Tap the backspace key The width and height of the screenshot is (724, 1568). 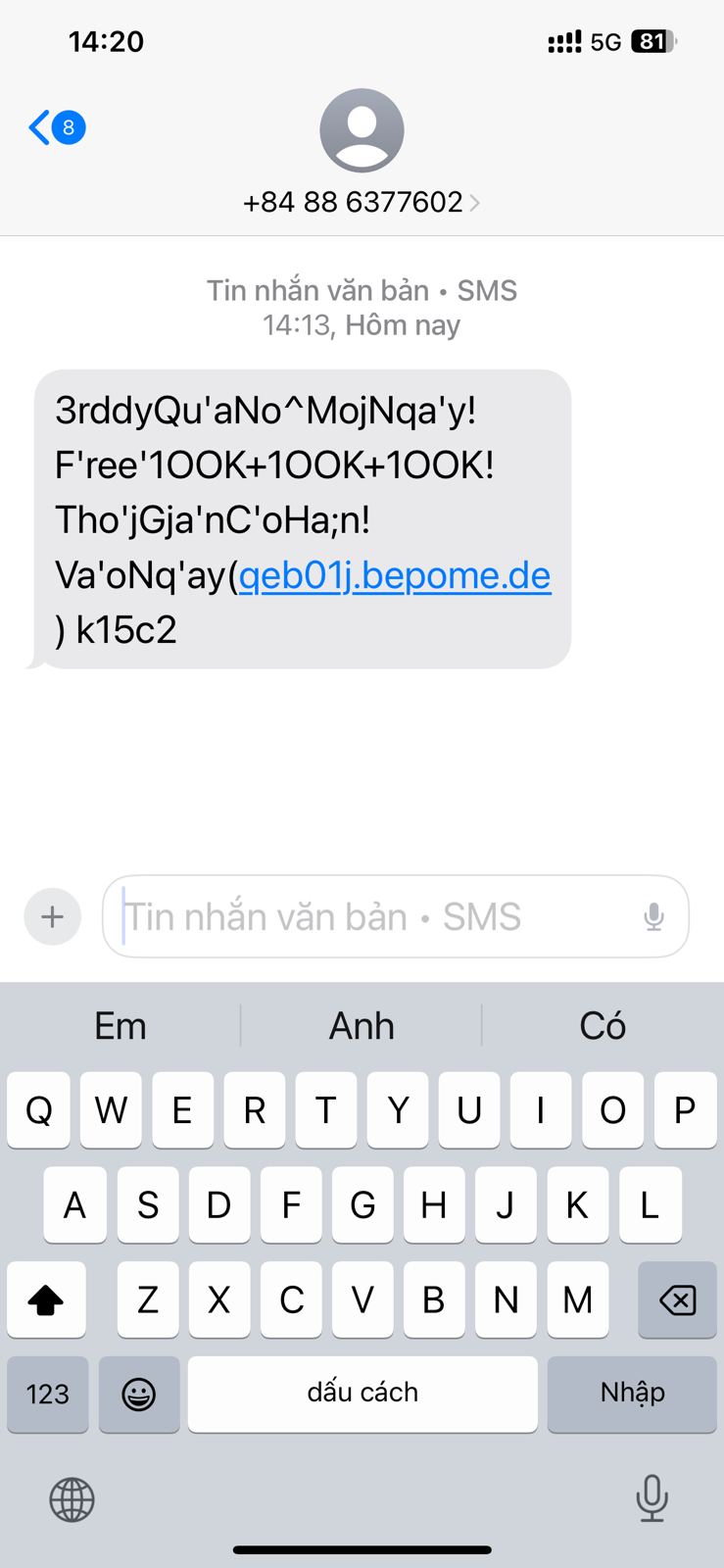[677, 1300]
